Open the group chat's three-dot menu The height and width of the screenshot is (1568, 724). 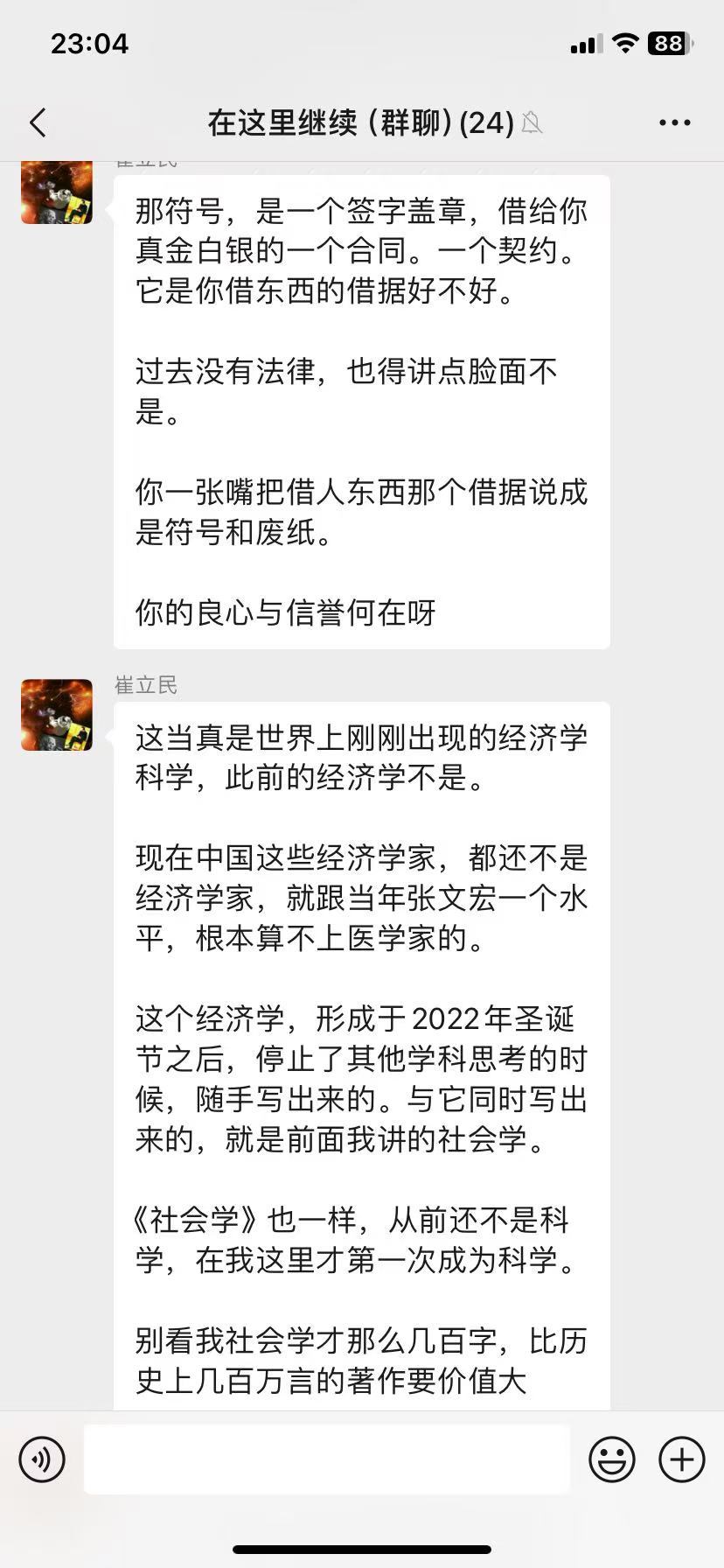click(674, 123)
